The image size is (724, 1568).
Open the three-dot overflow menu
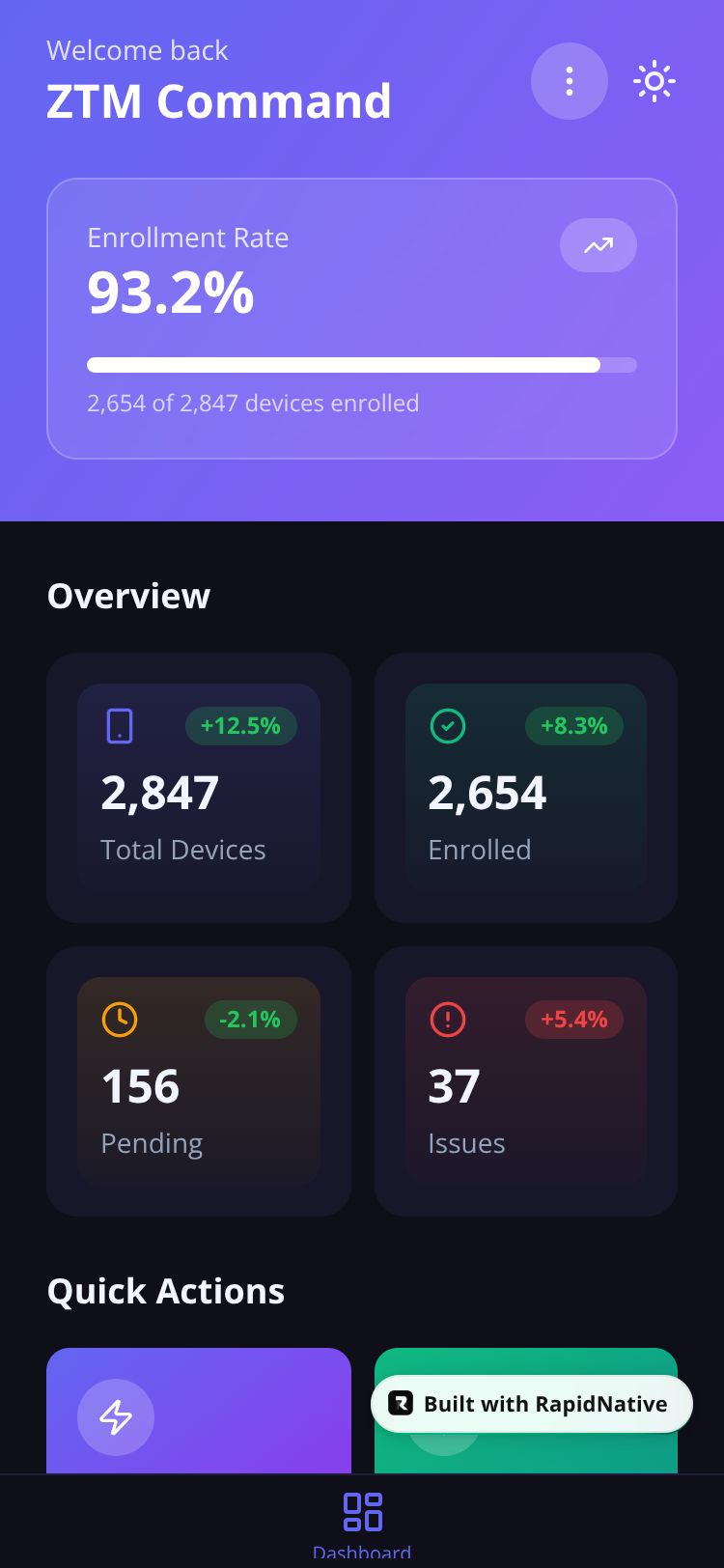[570, 81]
